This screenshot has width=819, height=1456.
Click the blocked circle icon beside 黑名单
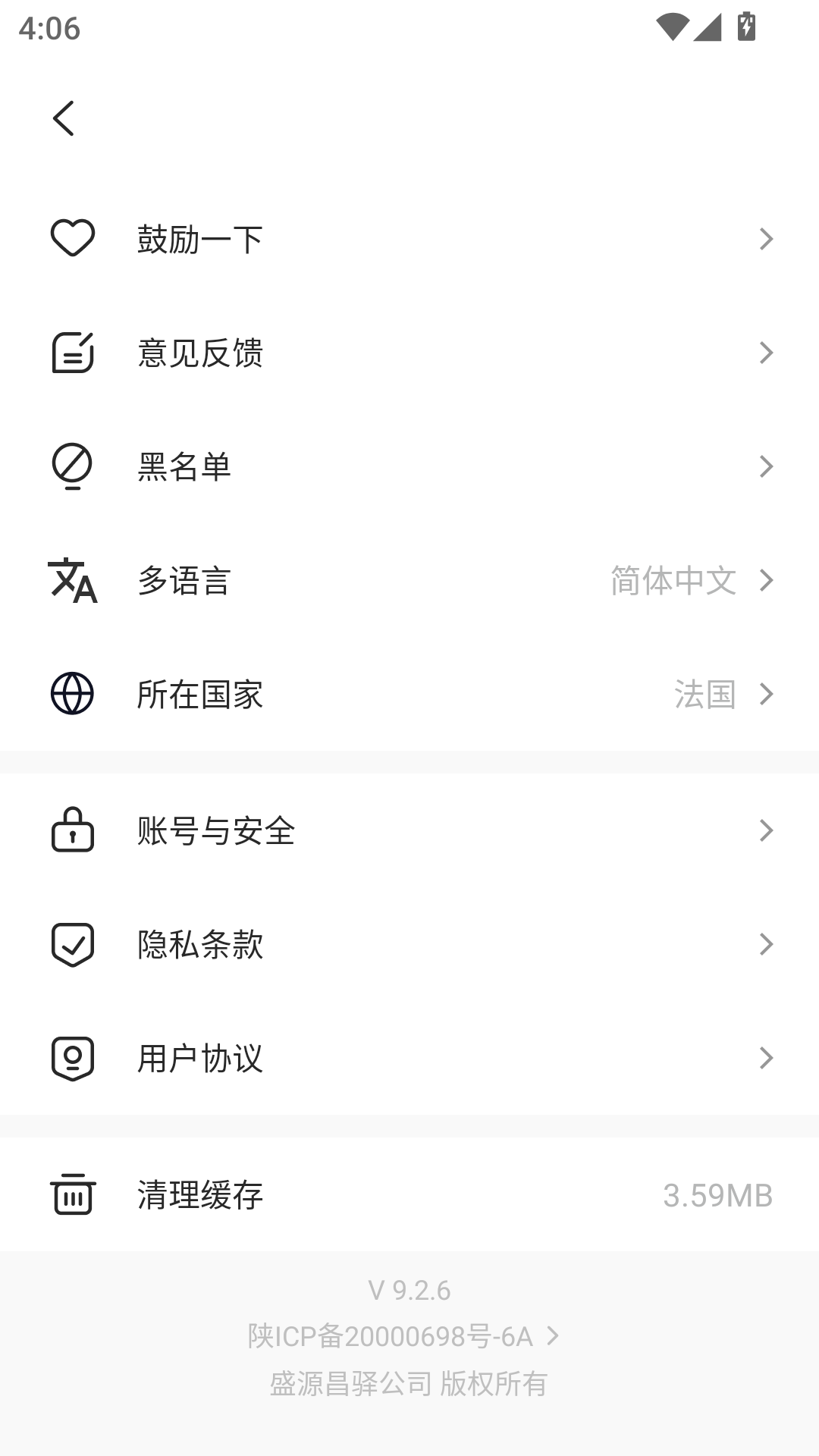pyautogui.click(x=72, y=467)
